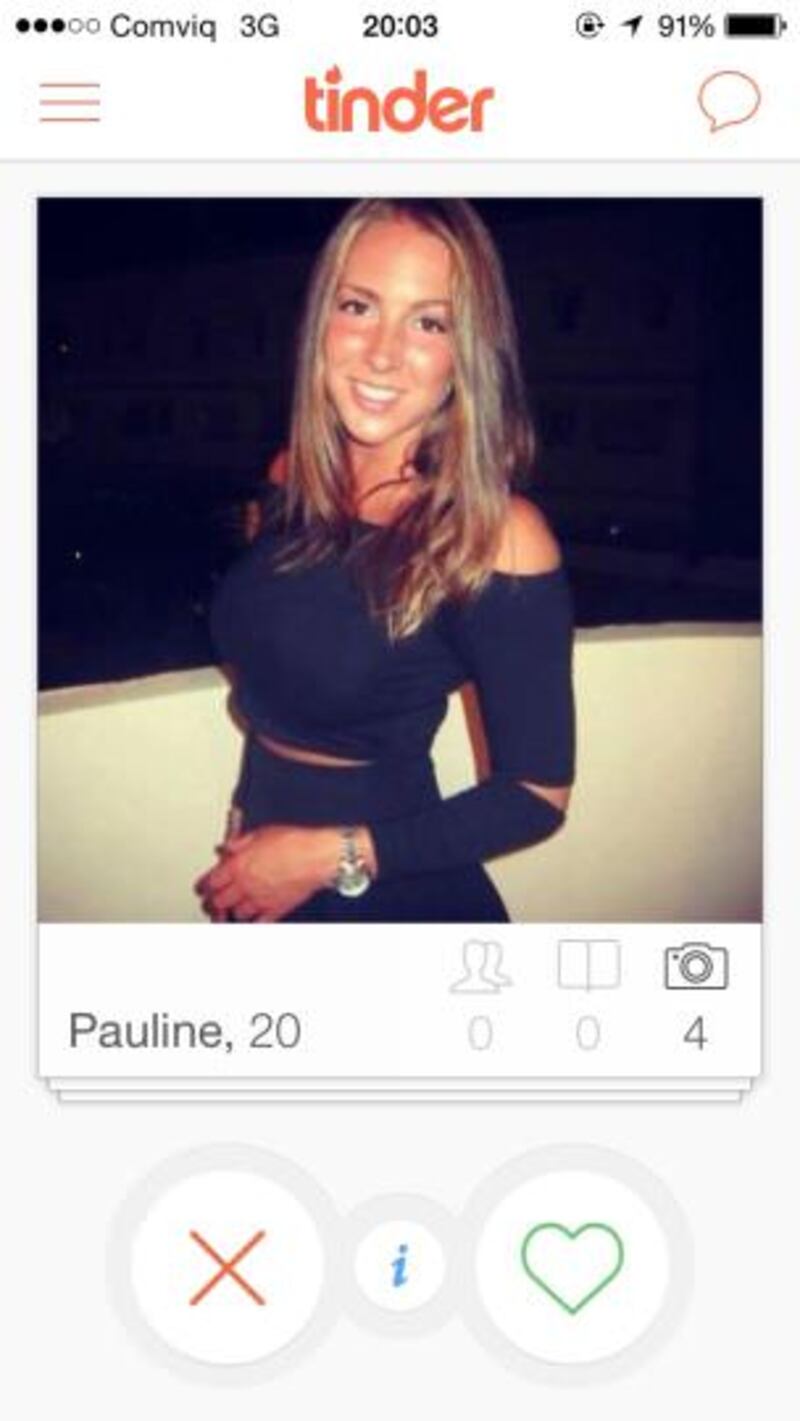View profile info with the i button
This screenshot has height=1421, width=800.
pos(399,1267)
